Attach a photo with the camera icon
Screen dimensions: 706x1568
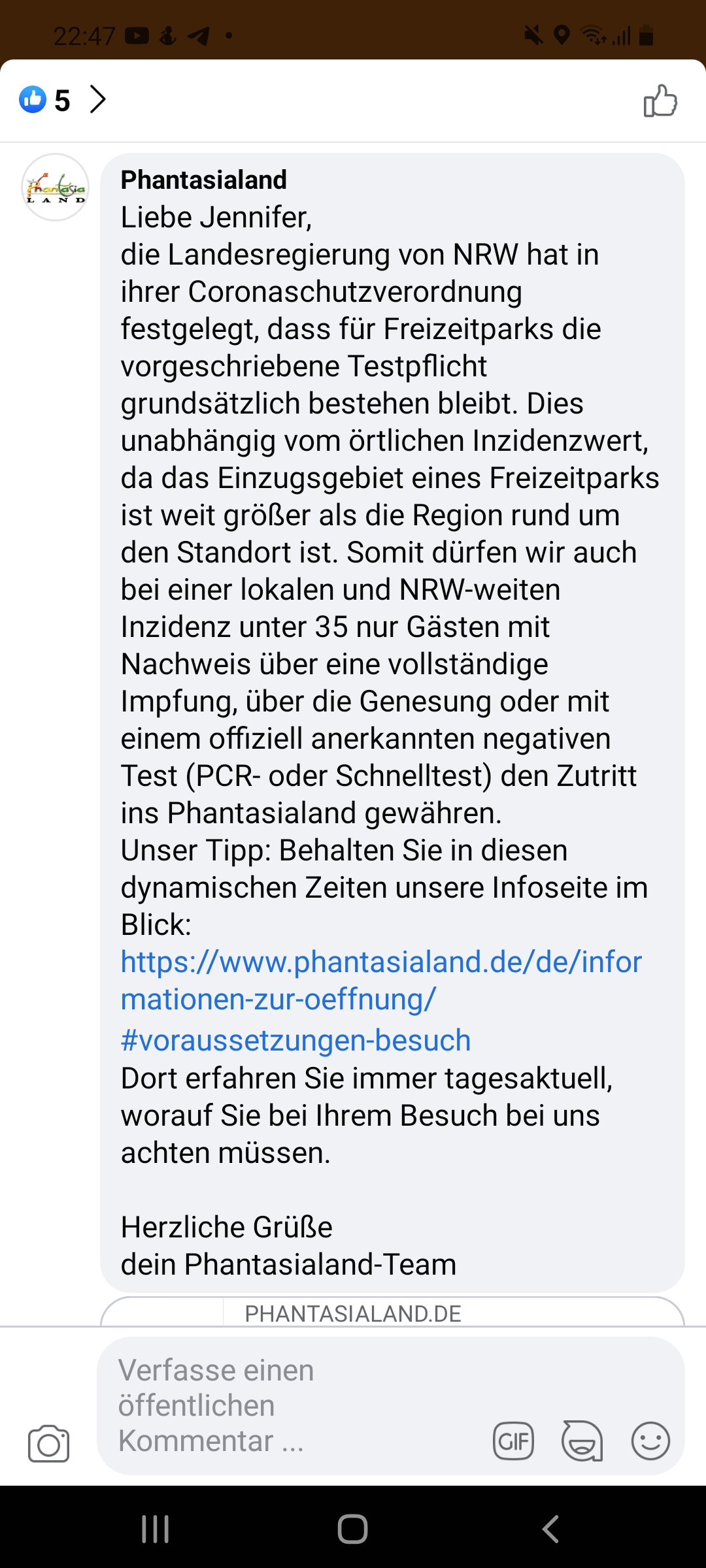[49, 1443]
